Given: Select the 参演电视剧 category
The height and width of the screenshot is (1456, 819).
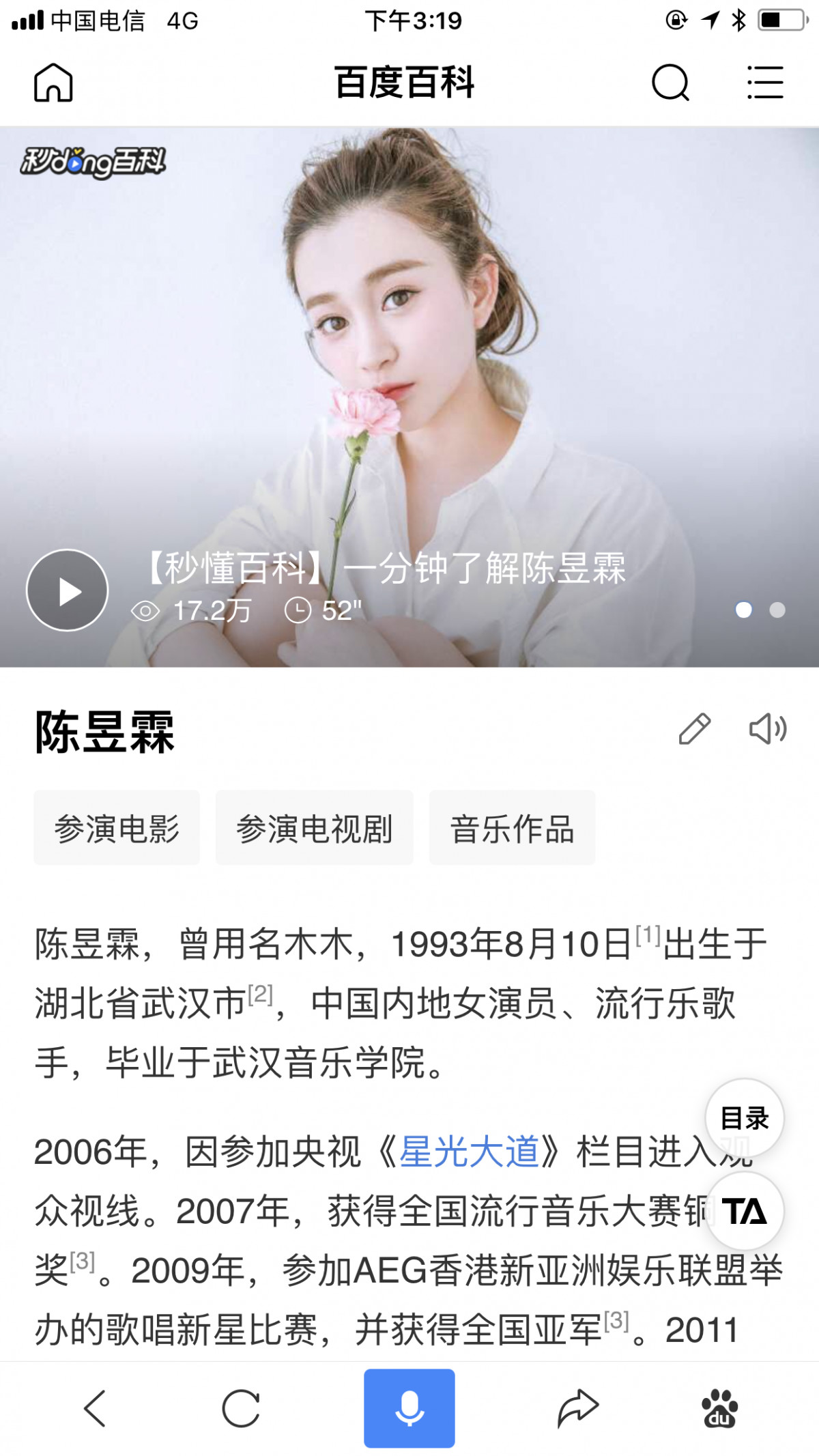Looking at the screenshot, I should point(314,827).
